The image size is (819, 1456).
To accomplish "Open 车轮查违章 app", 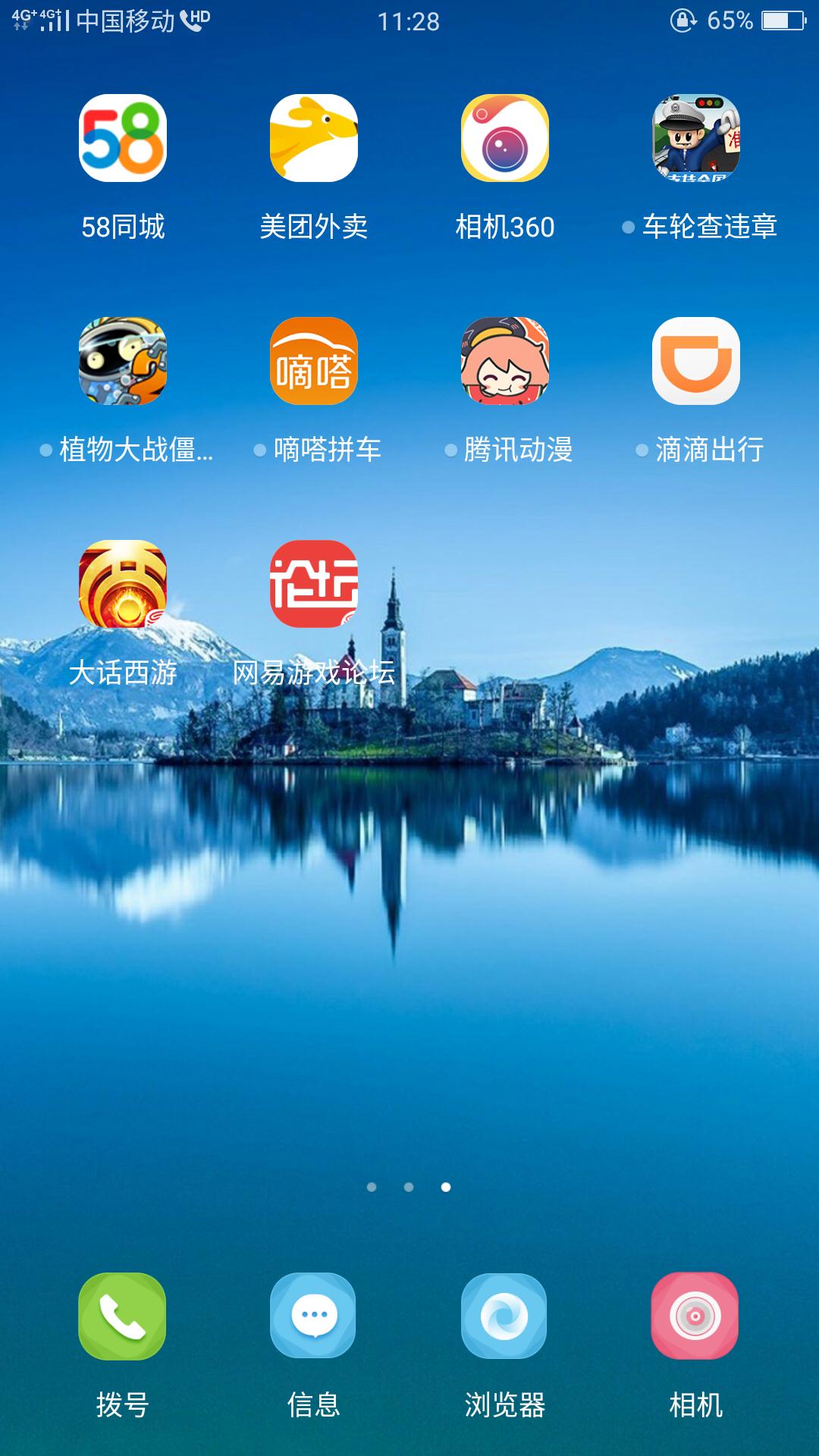I will point(696,138).
